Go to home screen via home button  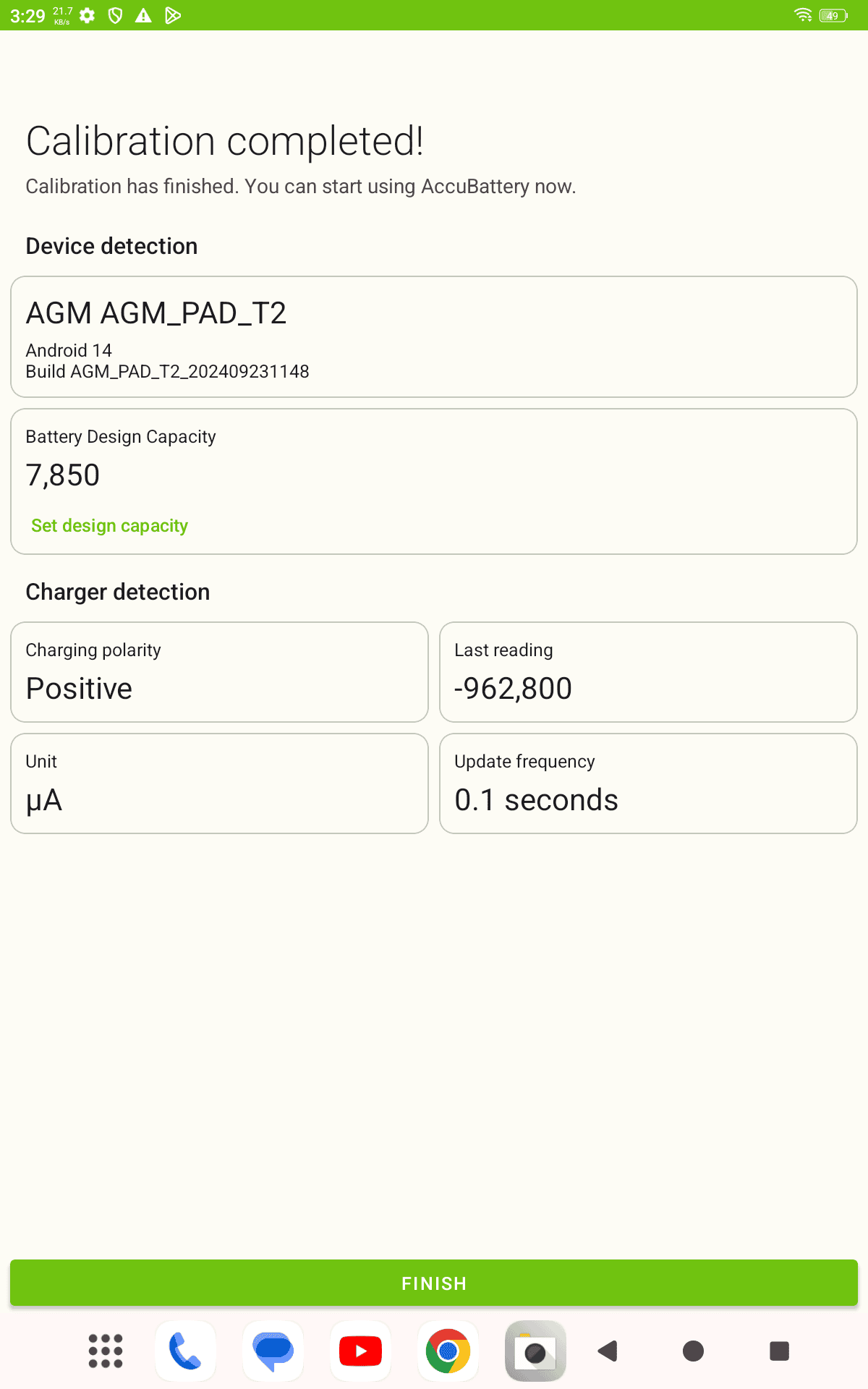[693, 1351]
